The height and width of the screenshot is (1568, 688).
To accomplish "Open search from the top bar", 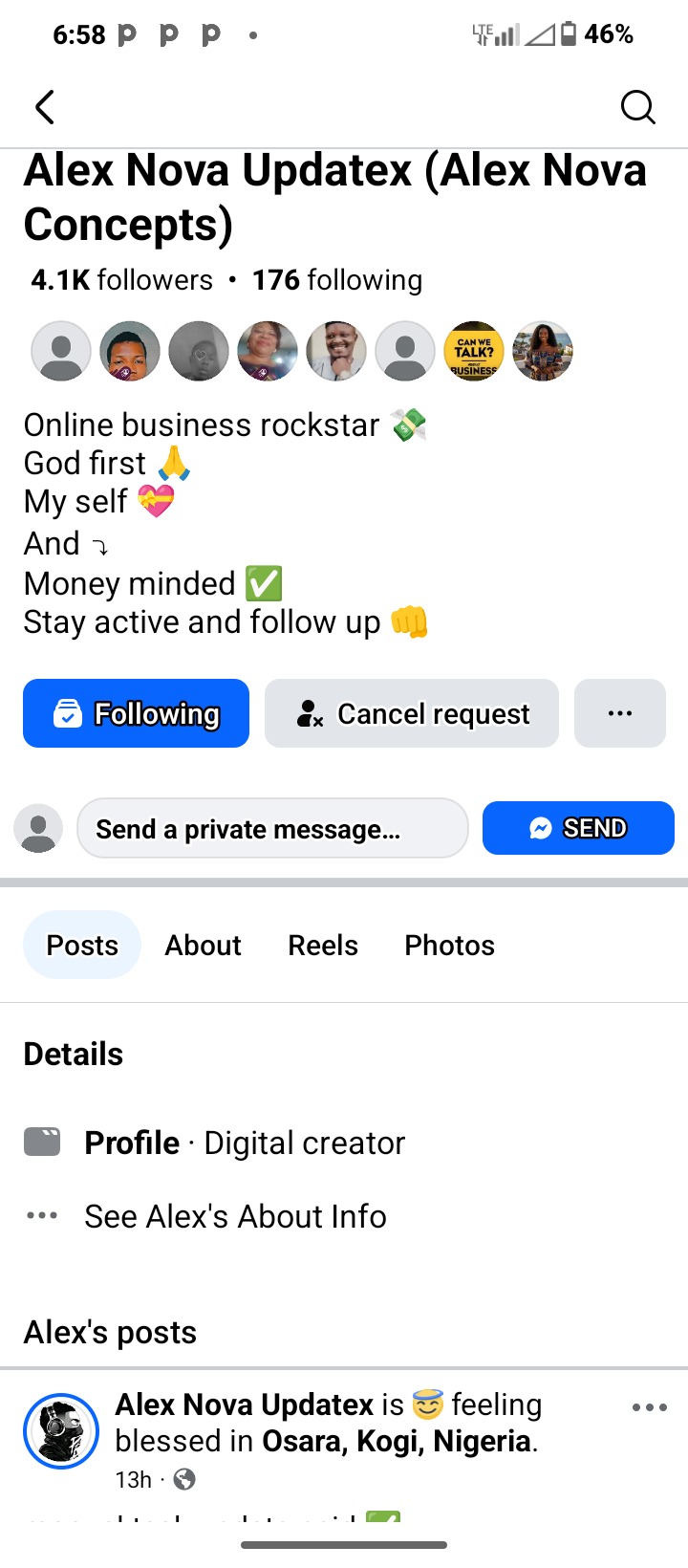I will coord(637,107).
